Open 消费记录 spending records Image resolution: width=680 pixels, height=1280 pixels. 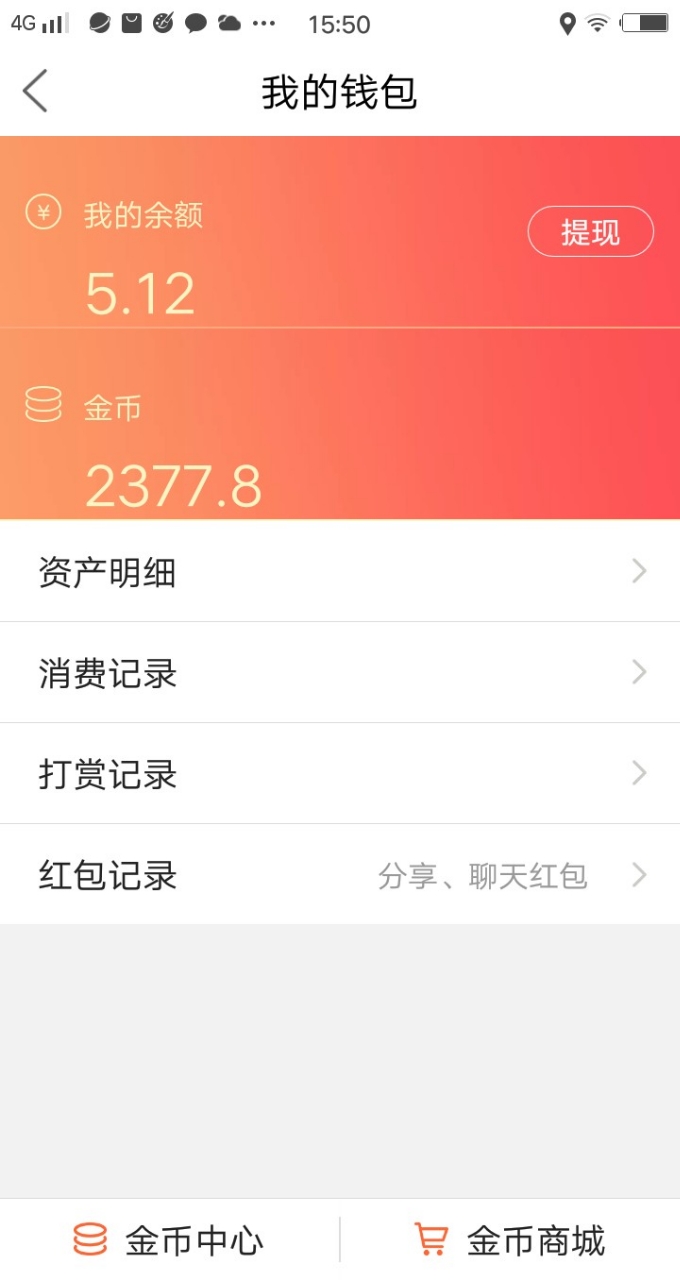pyautogui.click(x=340, y=673)
